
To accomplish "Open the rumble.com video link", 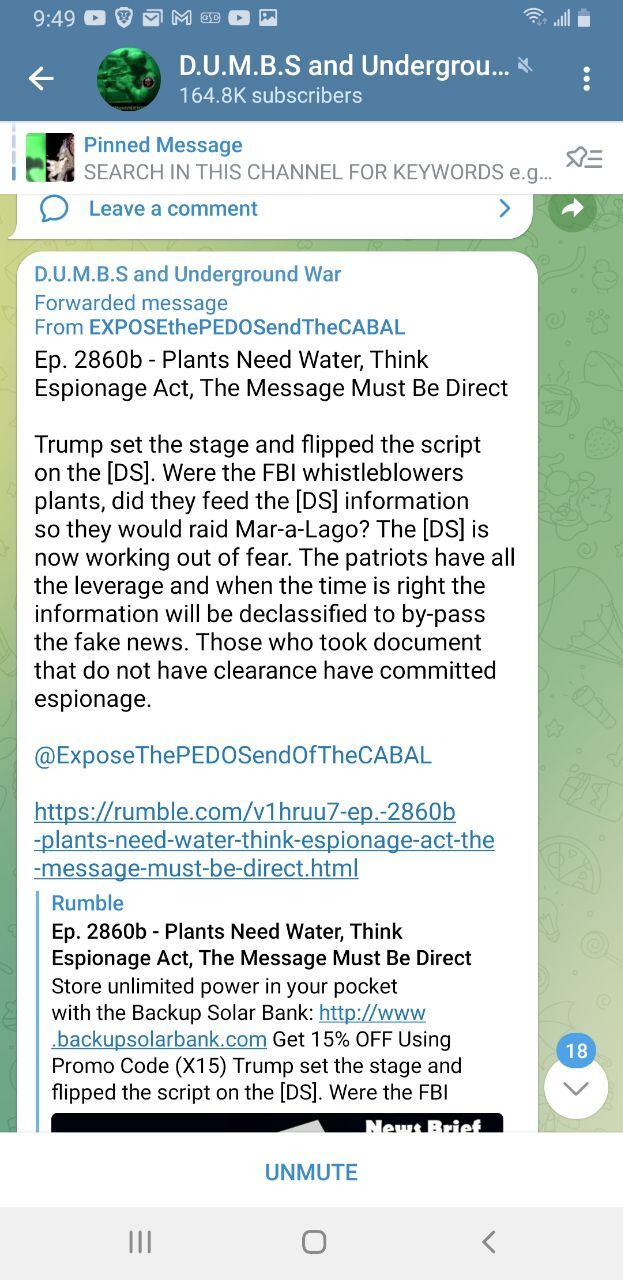I will 264,840.
